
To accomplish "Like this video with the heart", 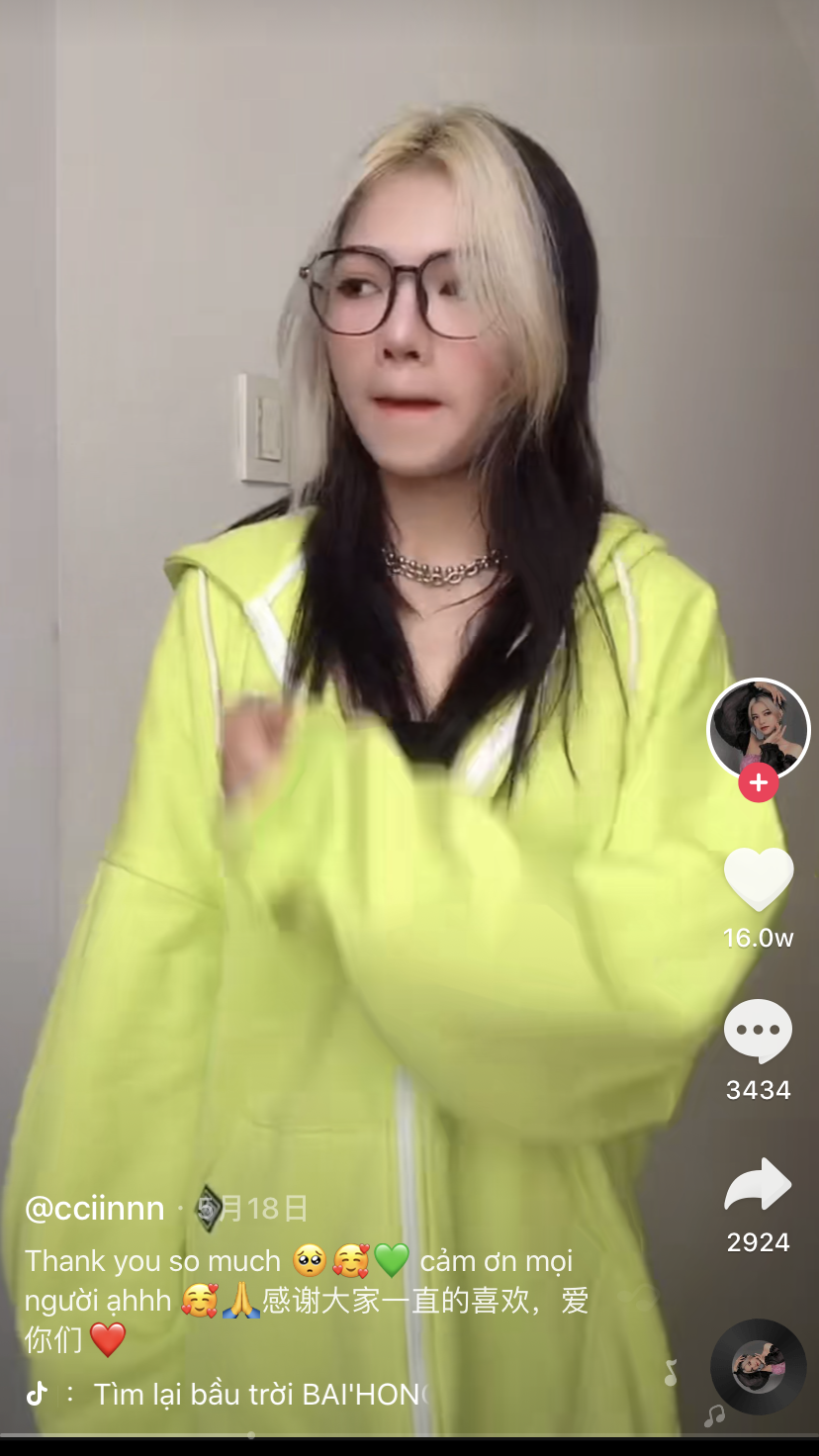I will [x=758, y=879].
